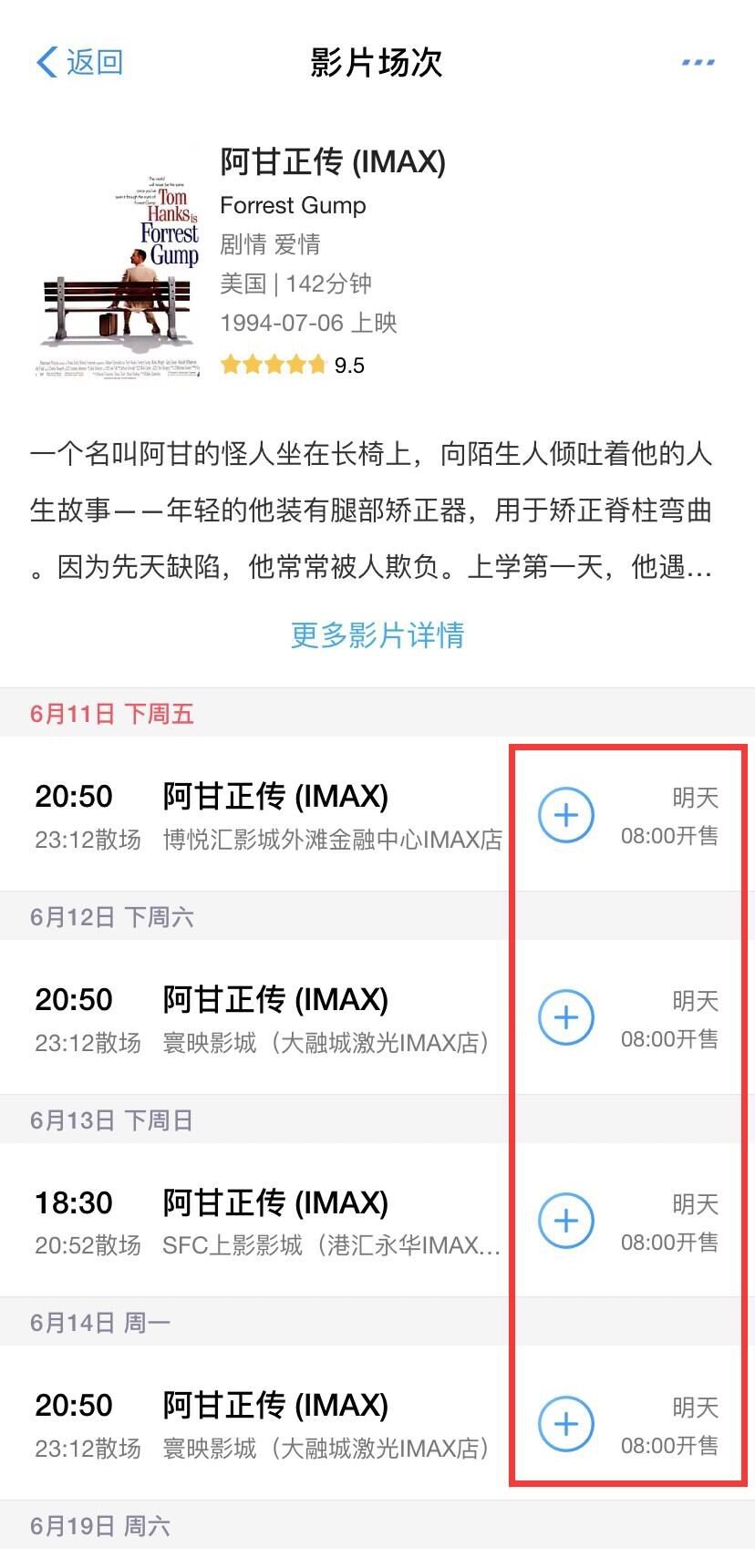This screenshot has height=1568, width=755.
Task: Tap the plus icon for the 6月11日 showing
Action: click(565, 814)
